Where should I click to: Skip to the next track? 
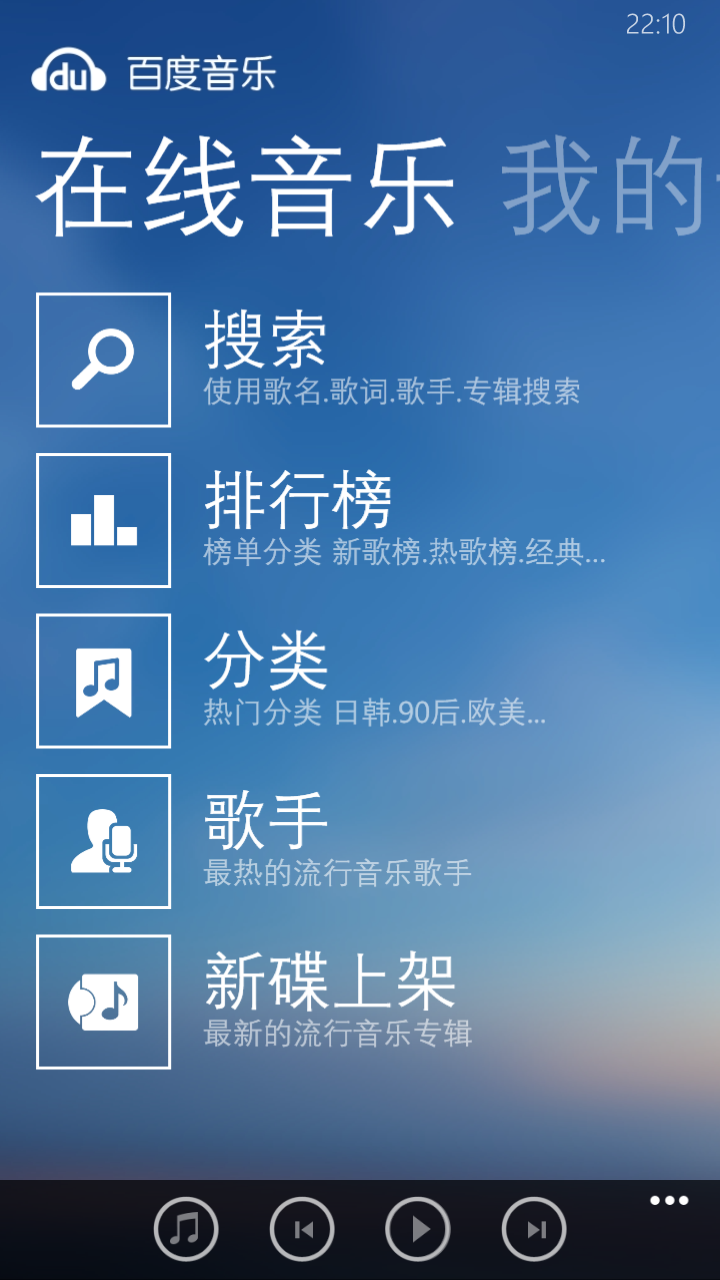[534, 1229]
